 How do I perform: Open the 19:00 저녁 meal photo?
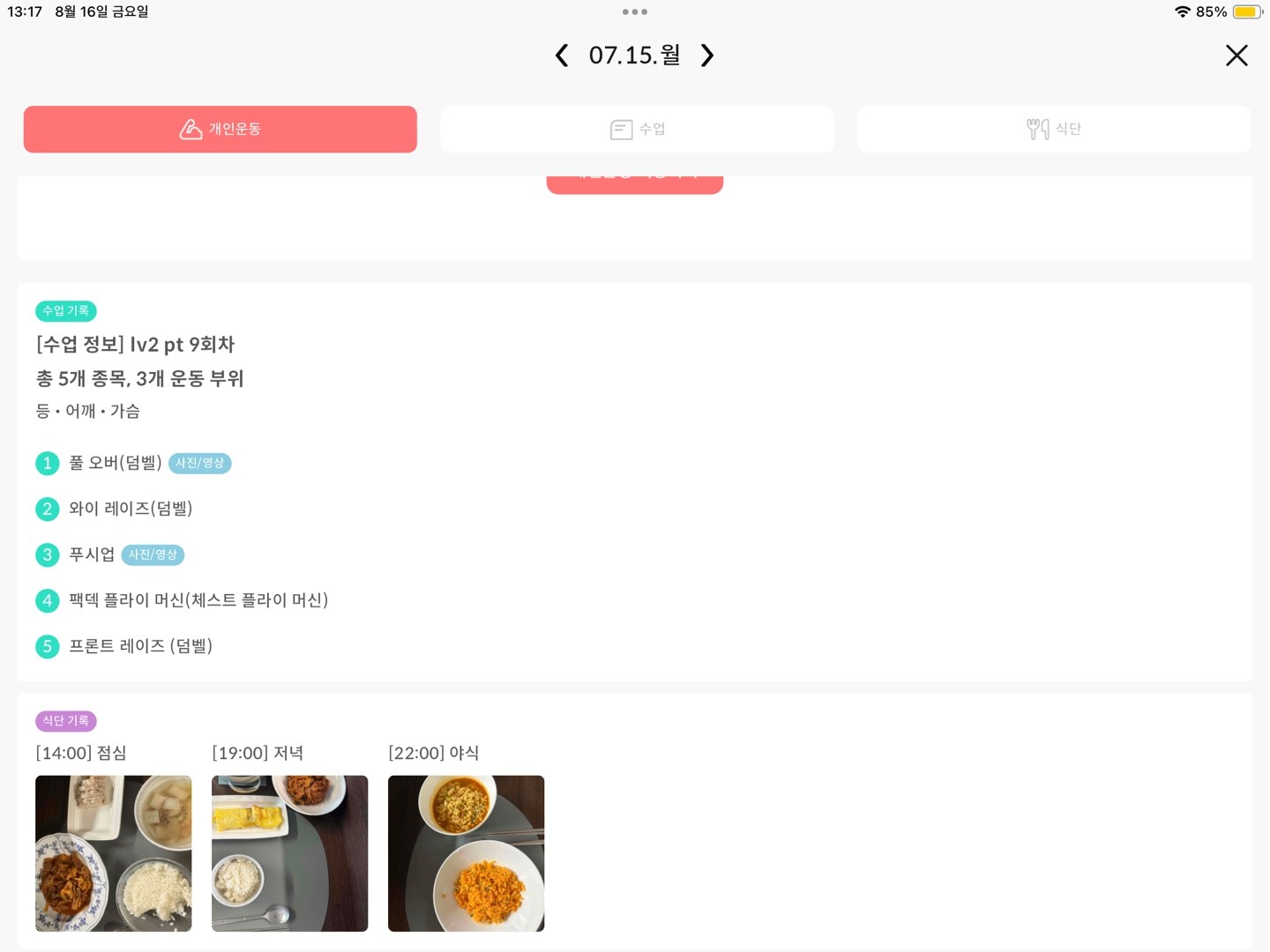tap(290, 853)
